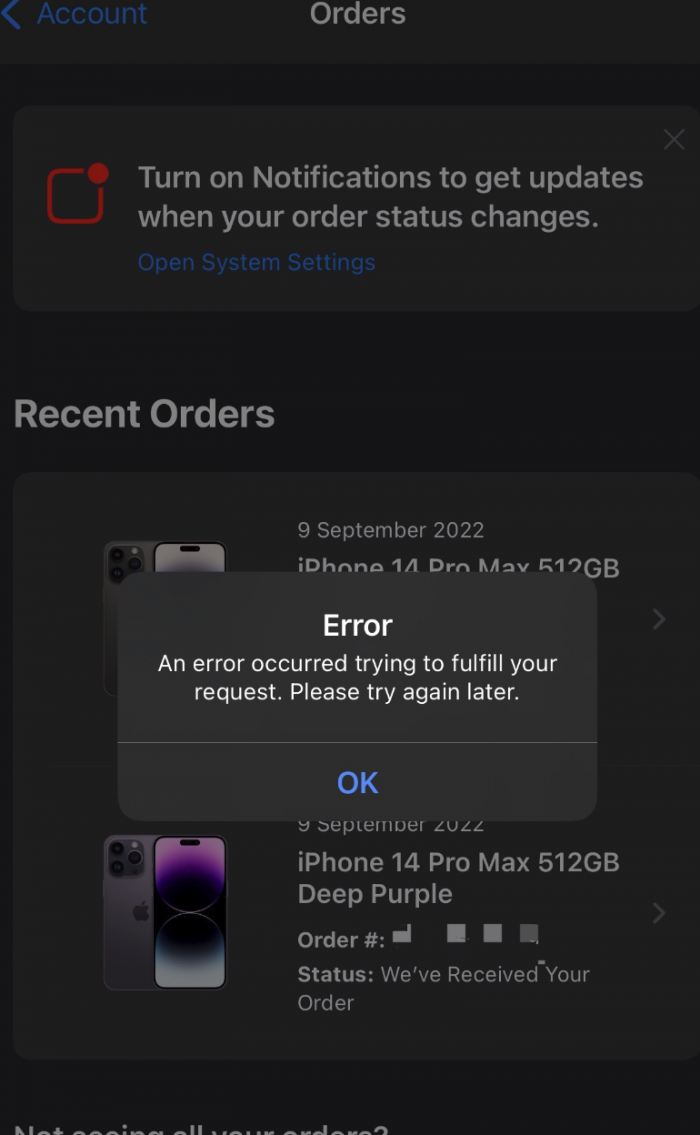Dismiss the error dialog with OK

pos(357,782)
